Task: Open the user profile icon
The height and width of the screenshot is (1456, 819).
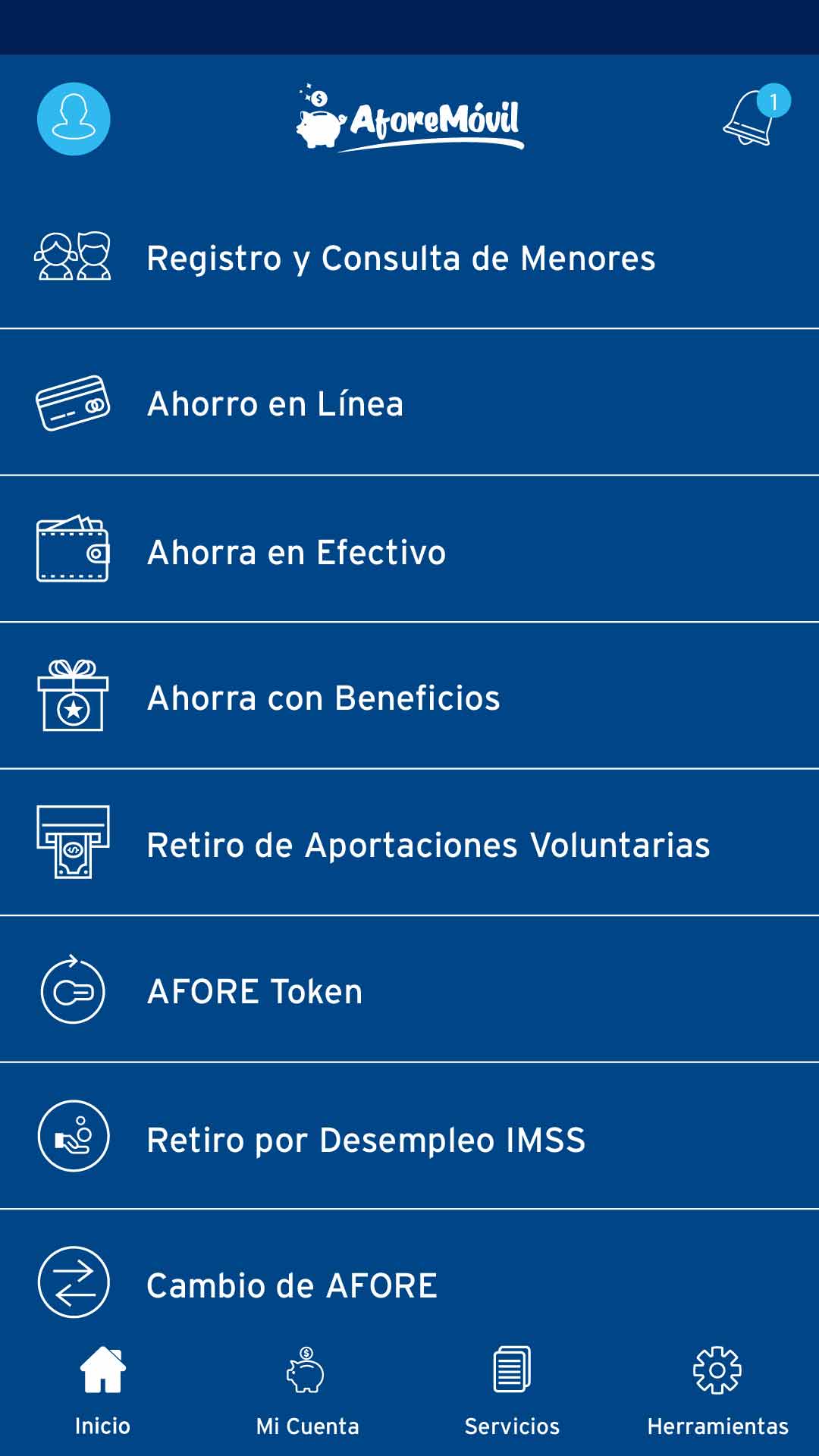Action: 74,119
